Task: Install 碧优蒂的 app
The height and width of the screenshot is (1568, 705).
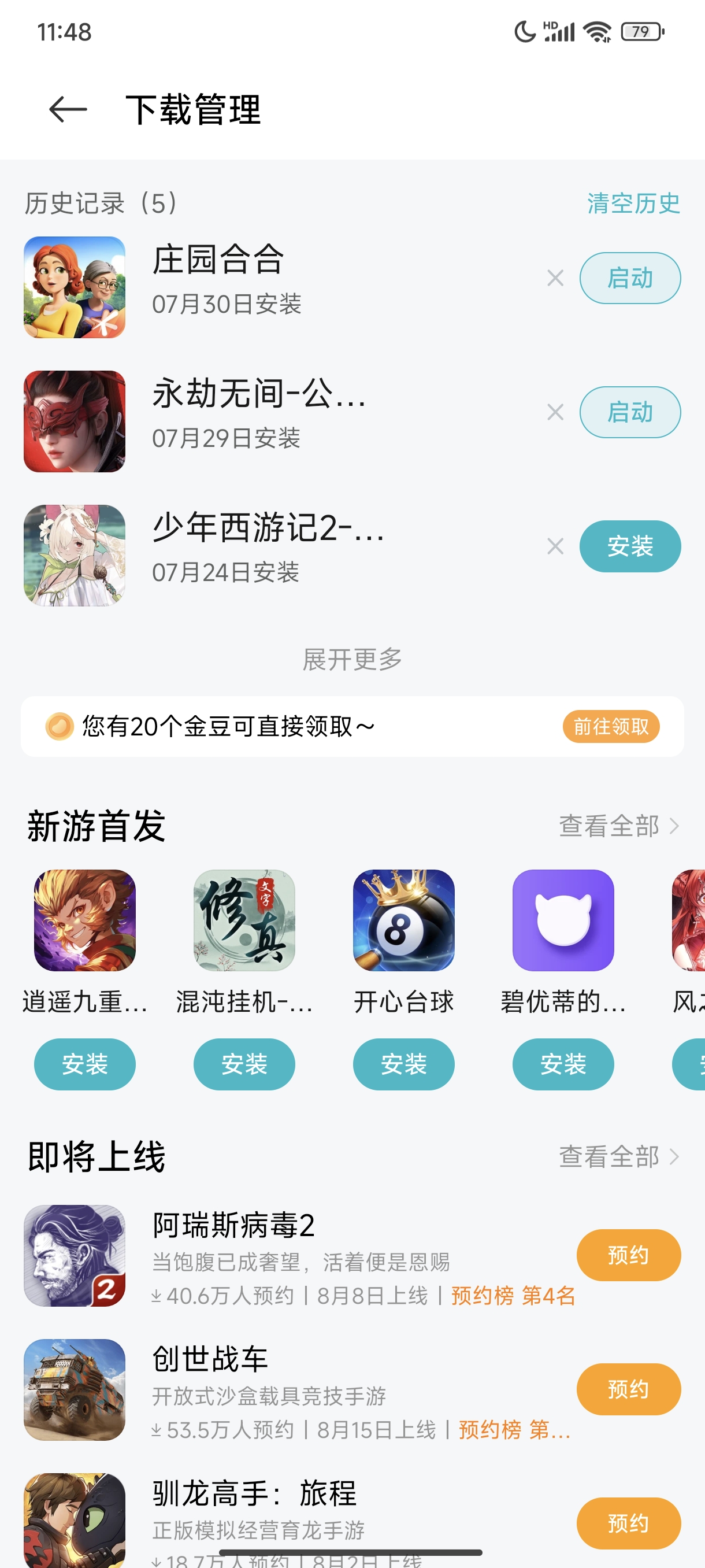Action: [x=563, y=1064]
